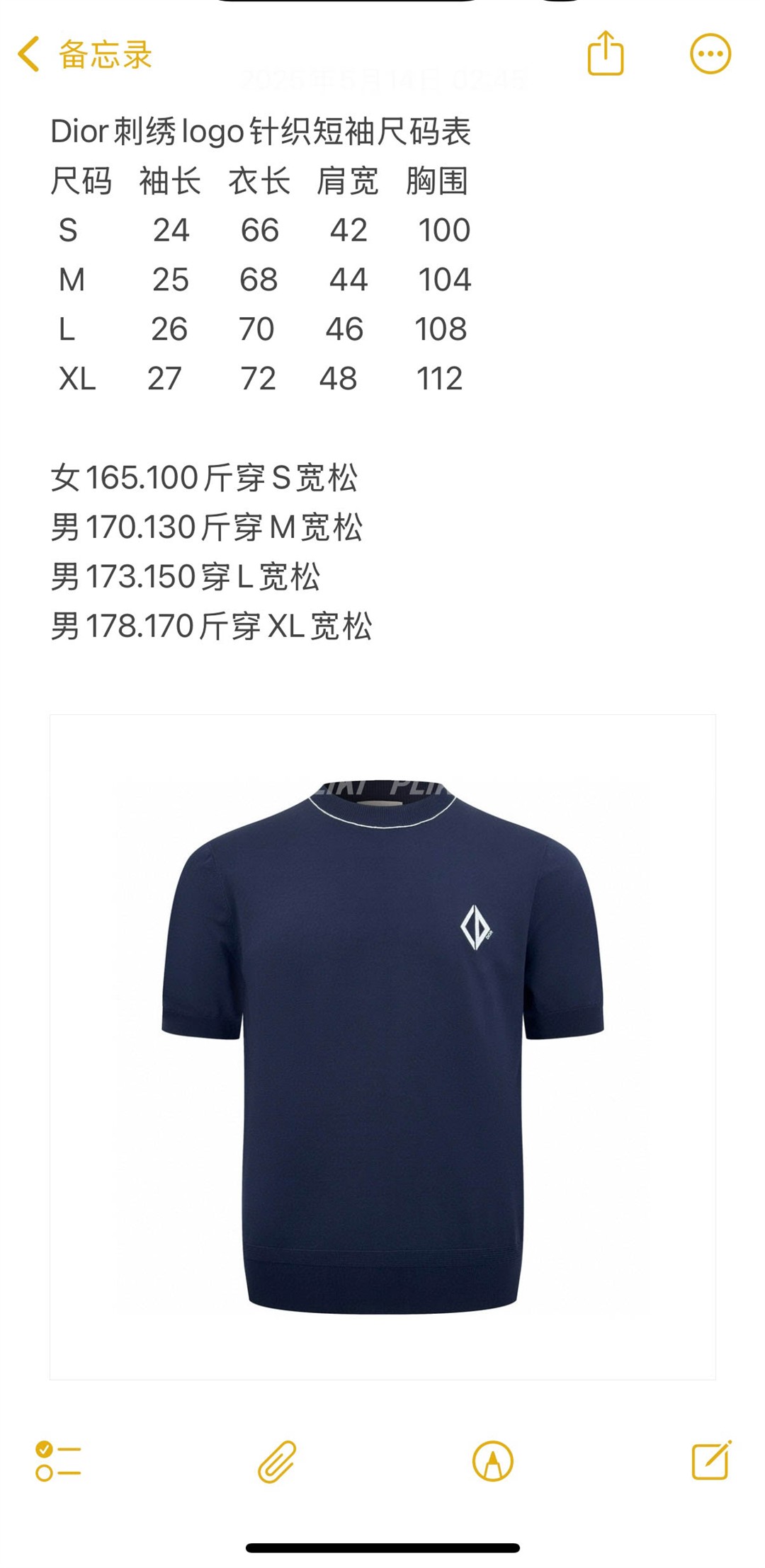
Task: Go back to 备忘录 notes list
Action: click(x=84, y=55)
